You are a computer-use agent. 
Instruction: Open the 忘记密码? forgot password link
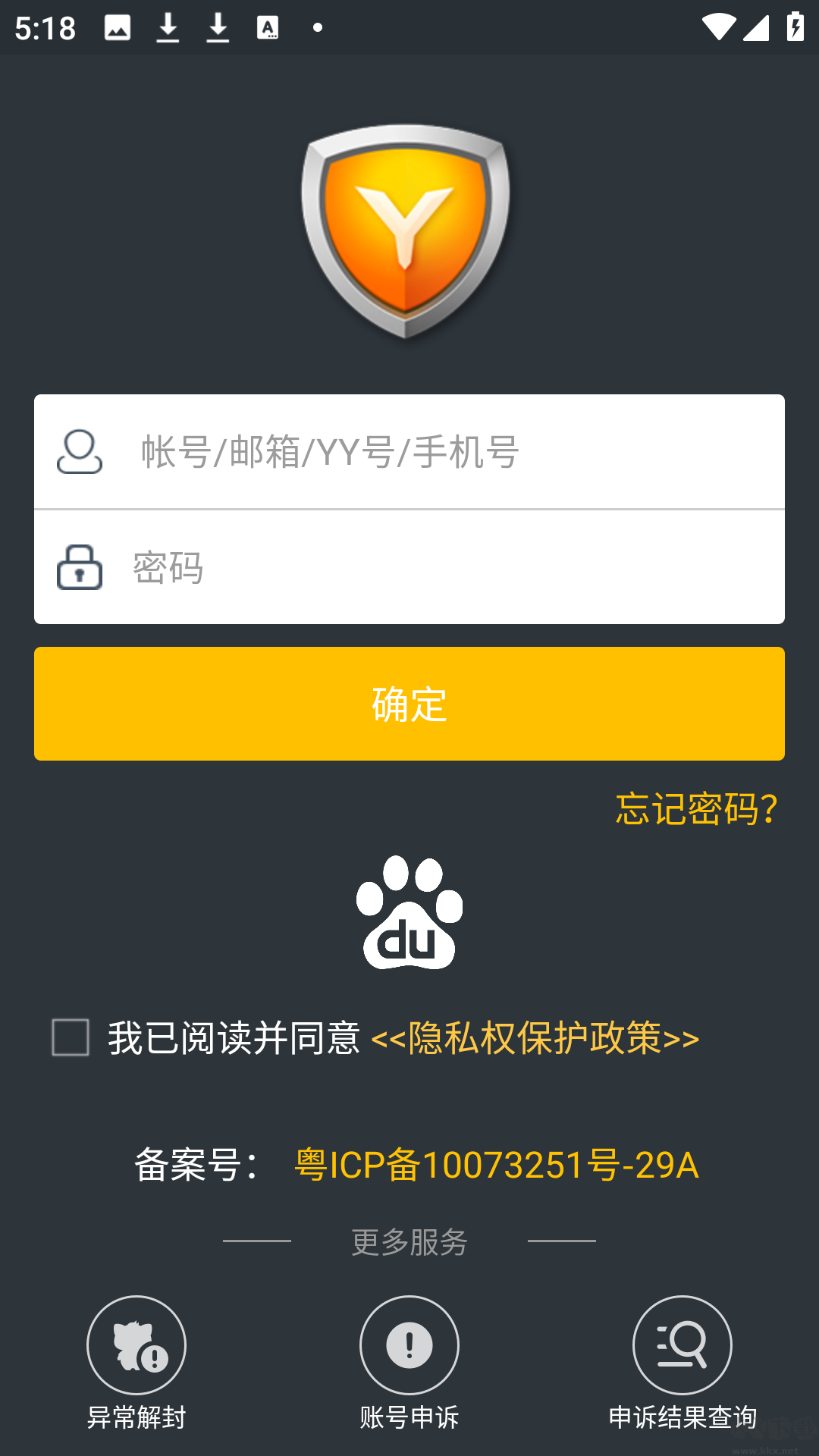696,808
